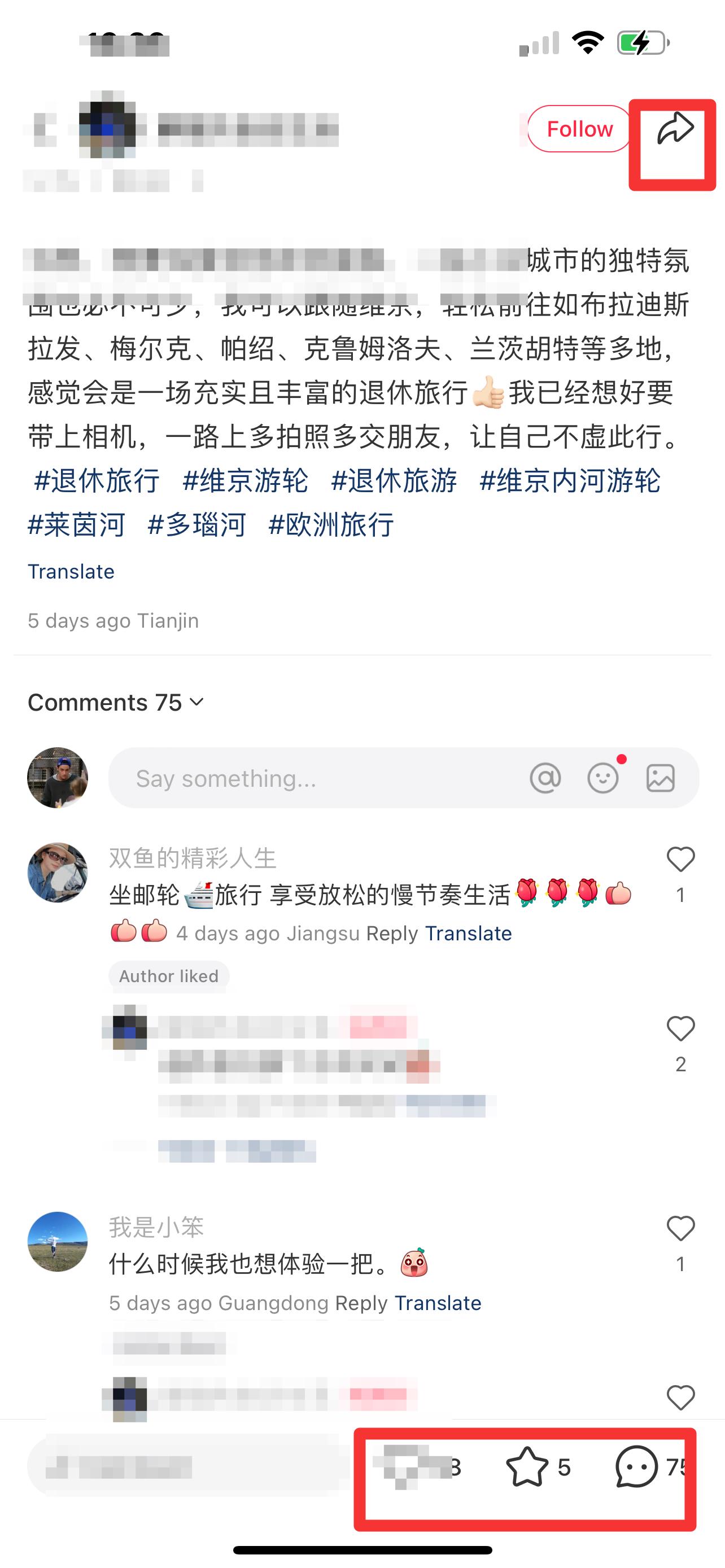Mention someone with the @ icon

[x=545, y=778]
